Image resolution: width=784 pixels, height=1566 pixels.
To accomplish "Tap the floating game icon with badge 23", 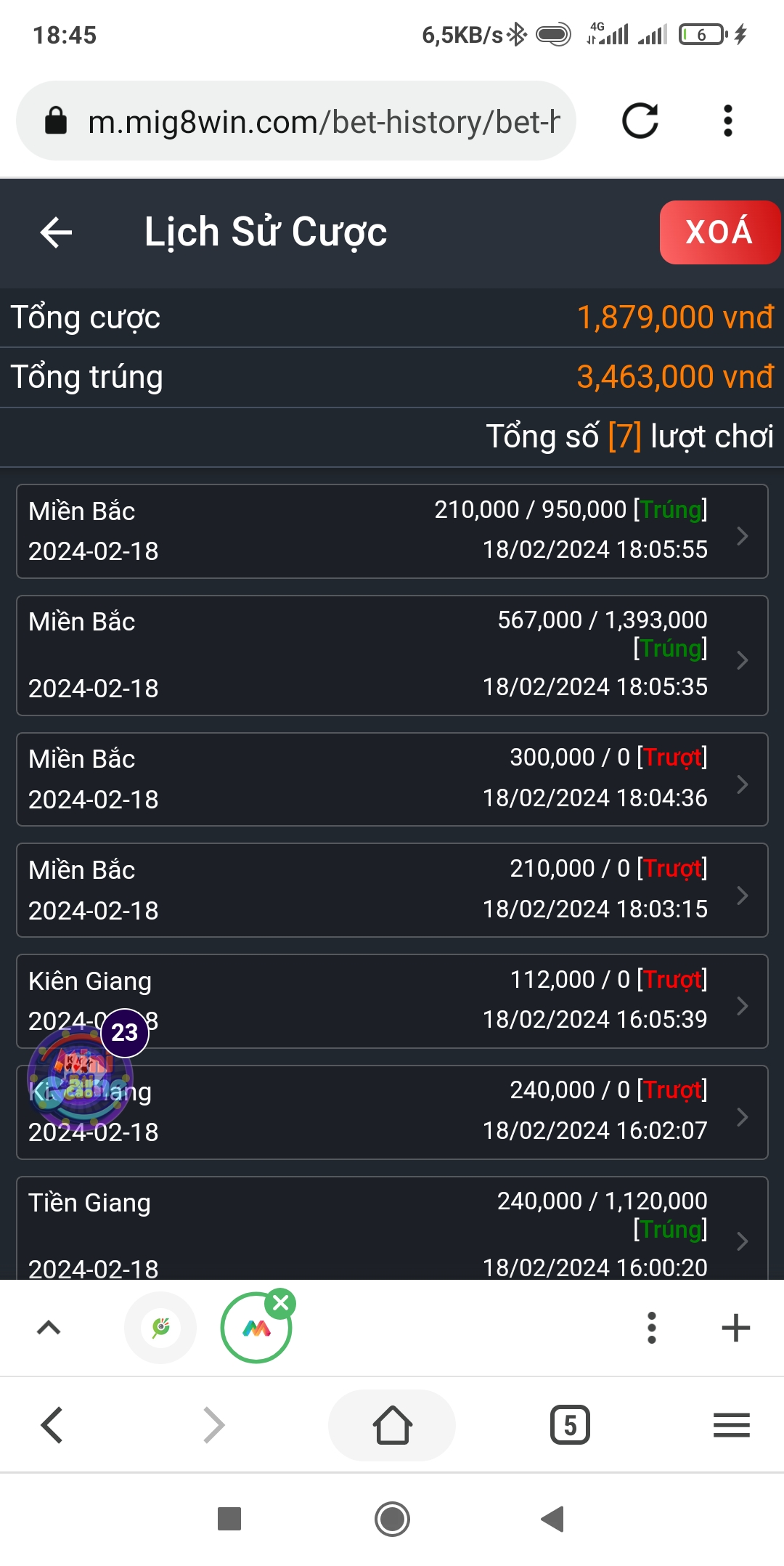I will pos(81,1075).
